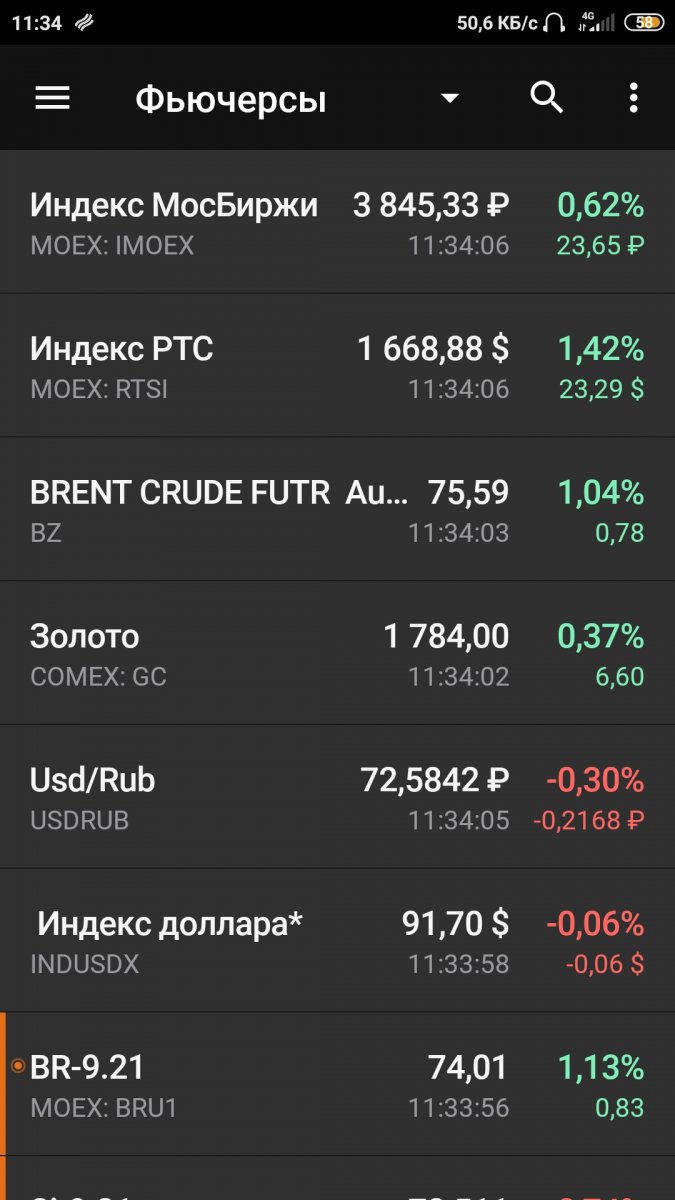675x1200 pixels.
Task: Select the Золото COMEX: GC row
Action: click(337, 654)
